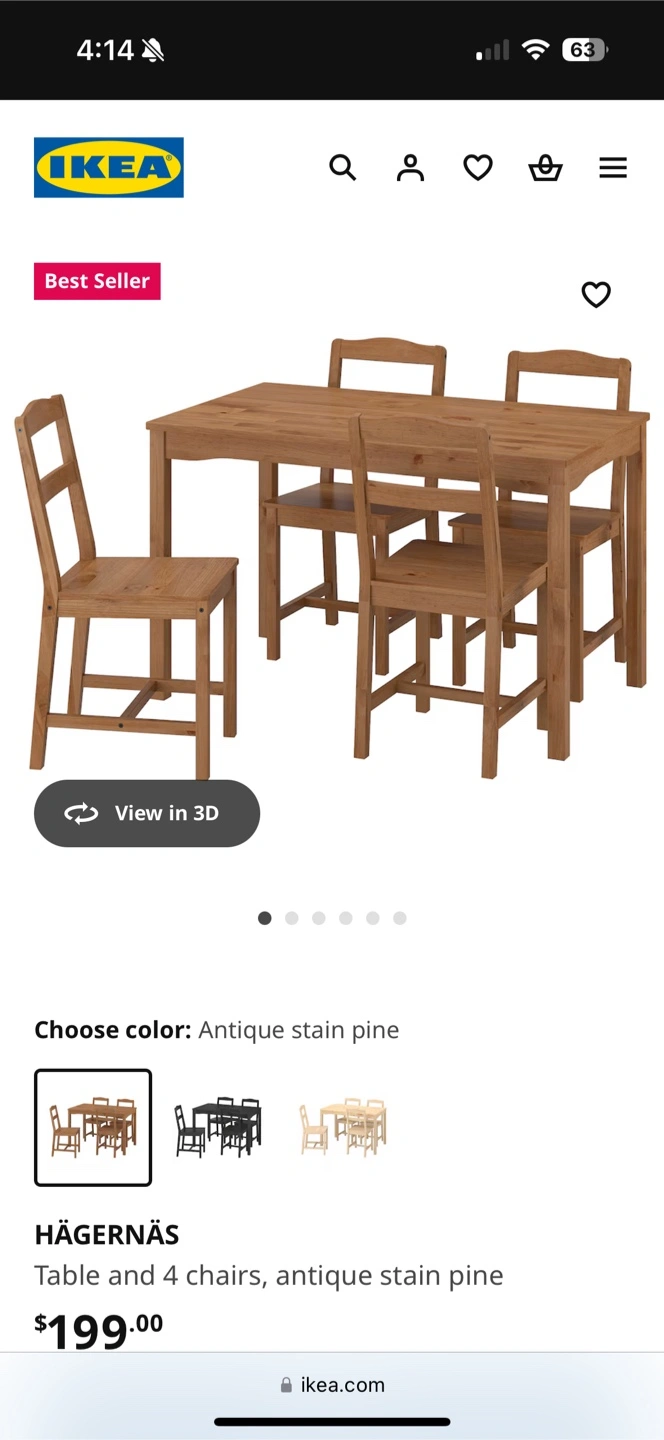This screenshot has width=664, height=1440.
Task: Save HÄGERNÄS set to favorites
Action: 596,294
